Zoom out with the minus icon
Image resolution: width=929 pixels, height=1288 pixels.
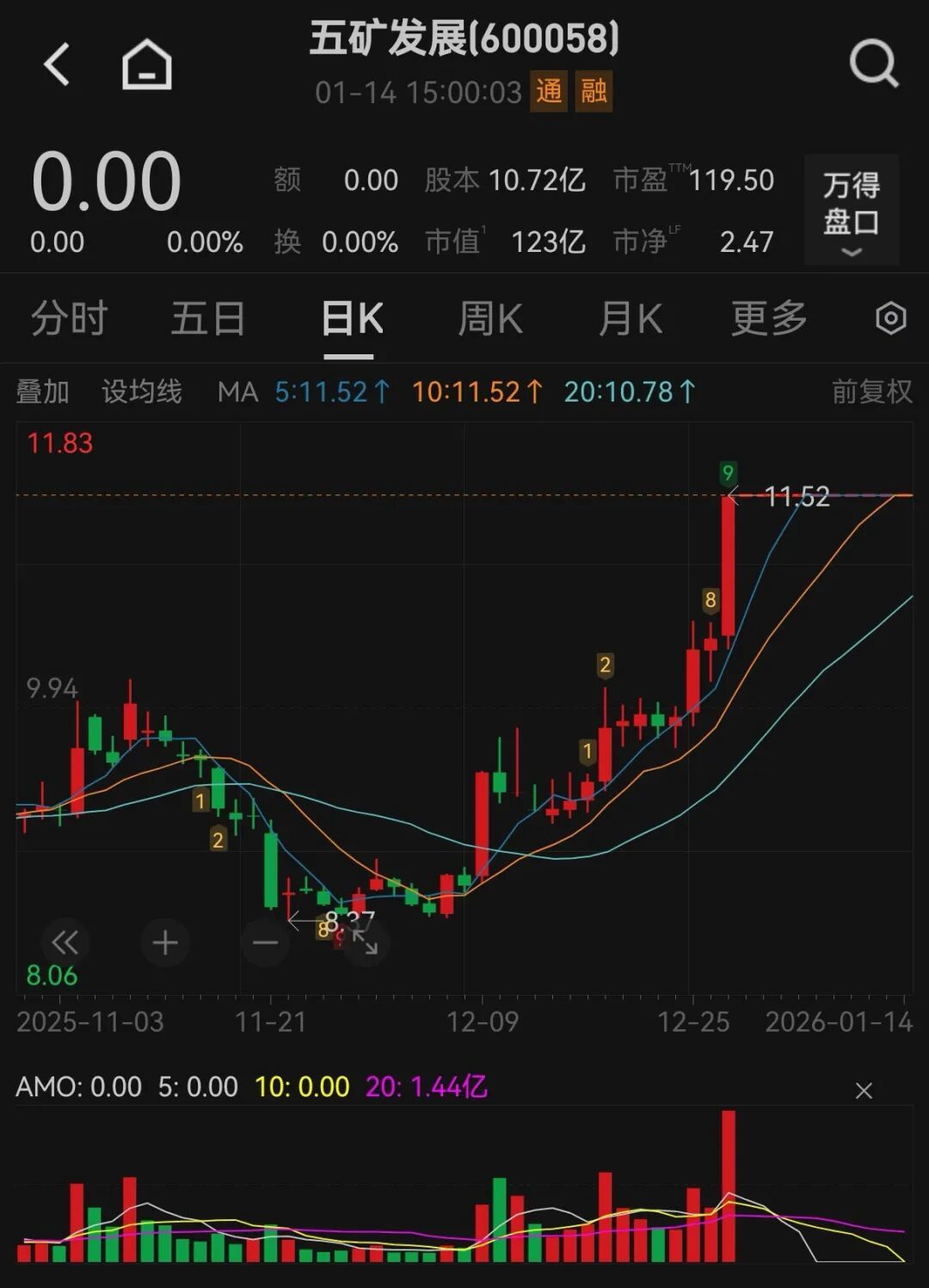(266, 942)
